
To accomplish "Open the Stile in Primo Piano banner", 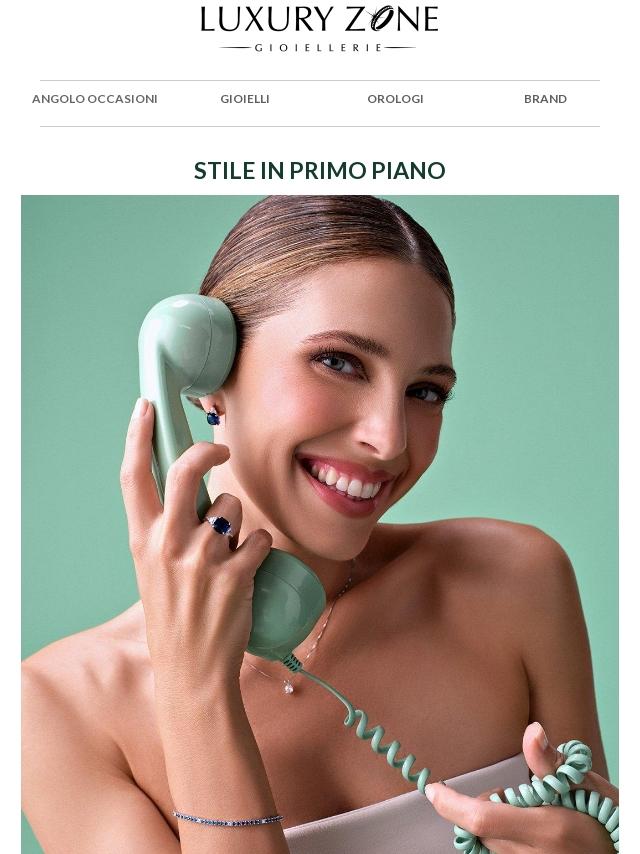I will coord(320,520).
